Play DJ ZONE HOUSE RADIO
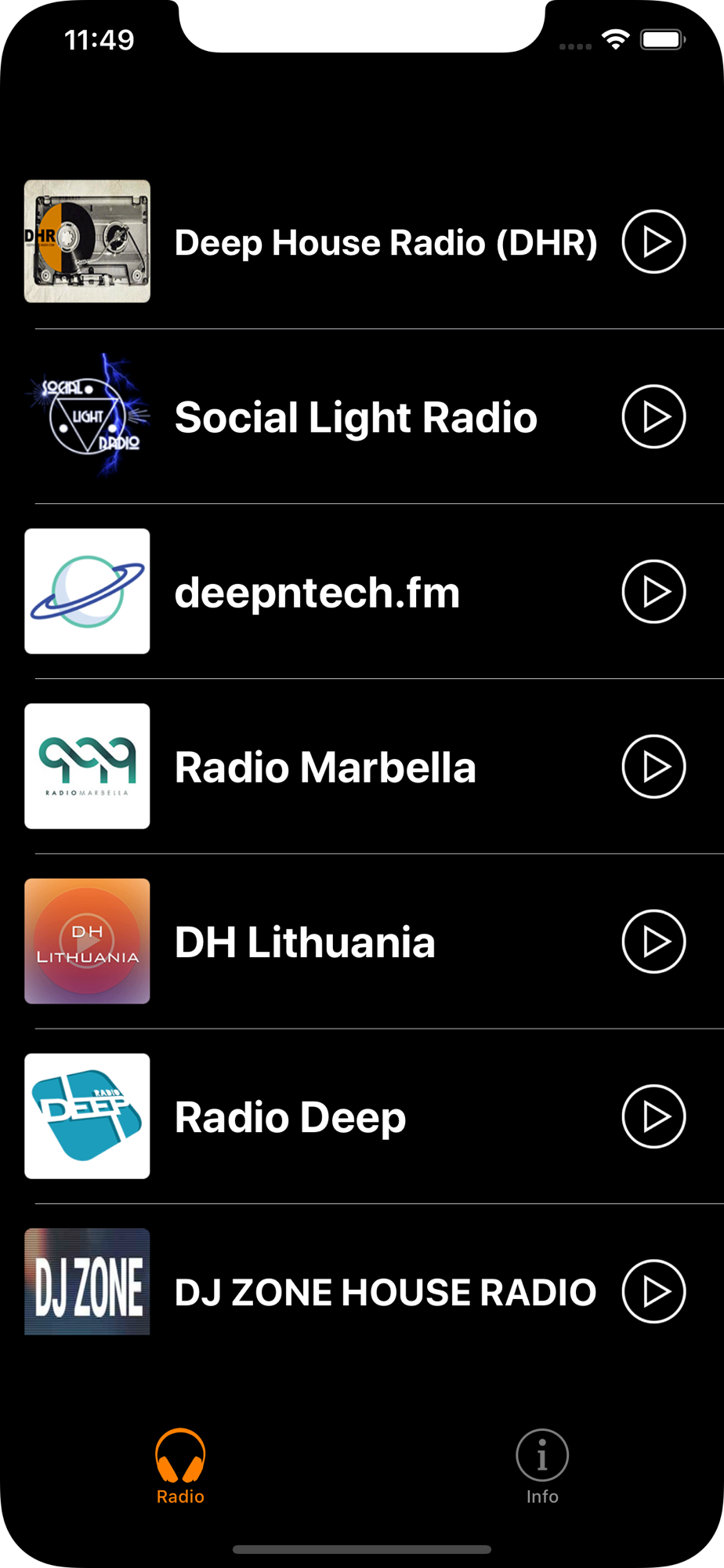The image size is (724, 1568). point(653,1290)
